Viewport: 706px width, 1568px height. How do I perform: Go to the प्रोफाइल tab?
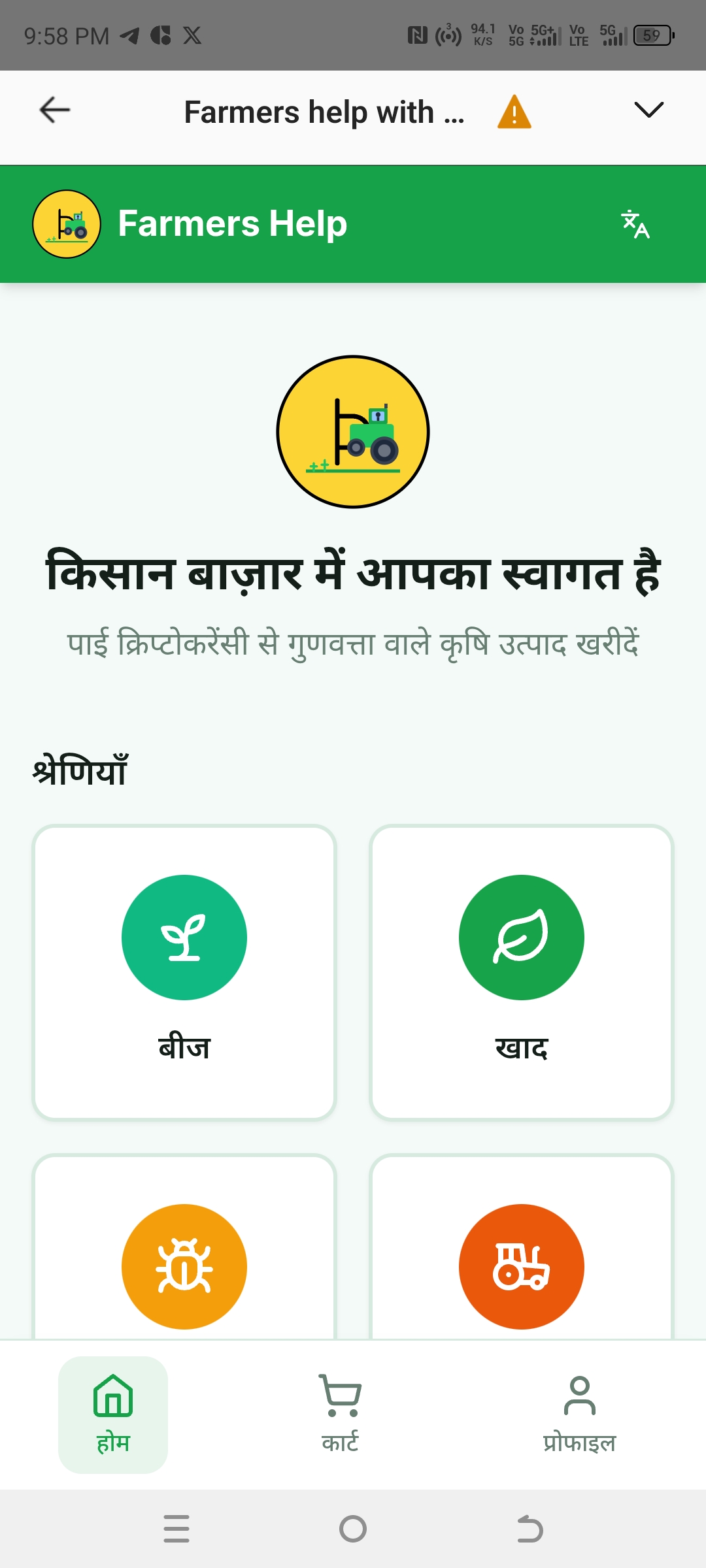[x=579, y=1414]
